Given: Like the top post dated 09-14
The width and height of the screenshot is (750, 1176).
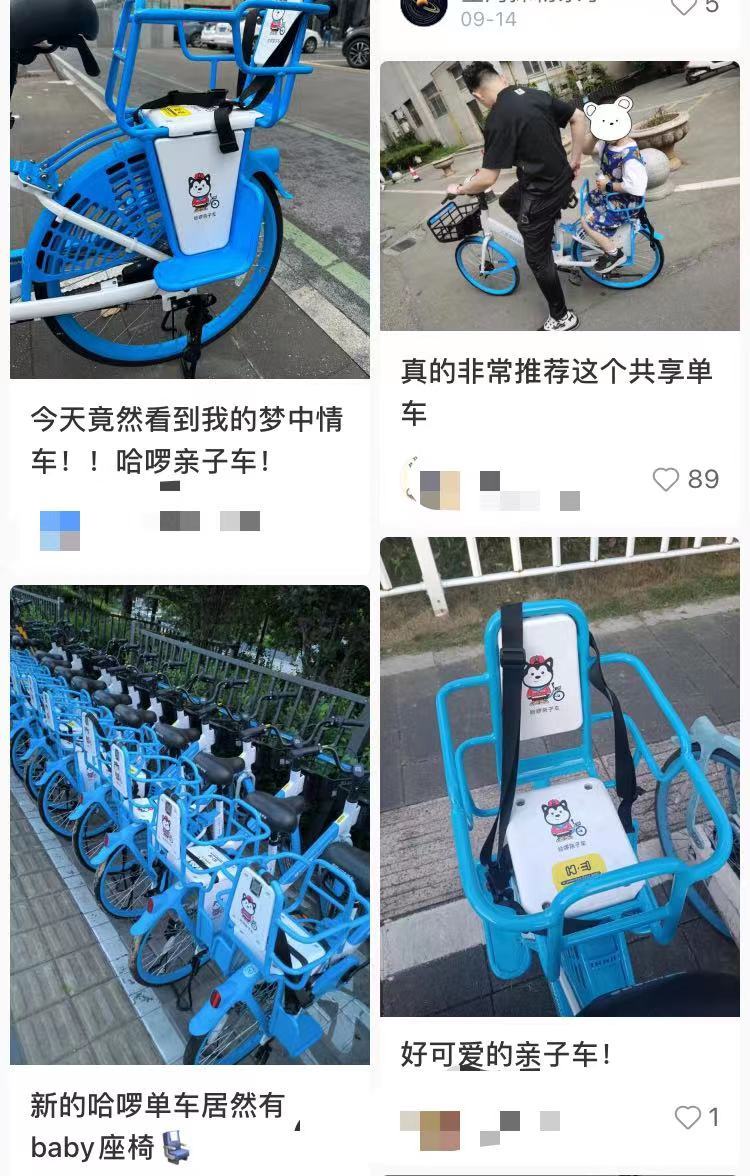Looking at the screenshot, I should [x=684, y=6].
